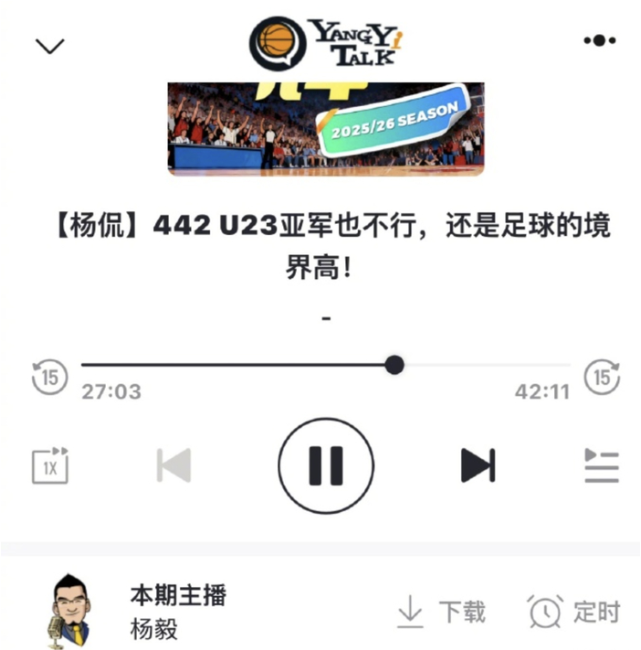Image resolution: width=641 pixels, height=650 pixels.
Task: Skip forward 15 seconds
Action: tap(601, 377)
